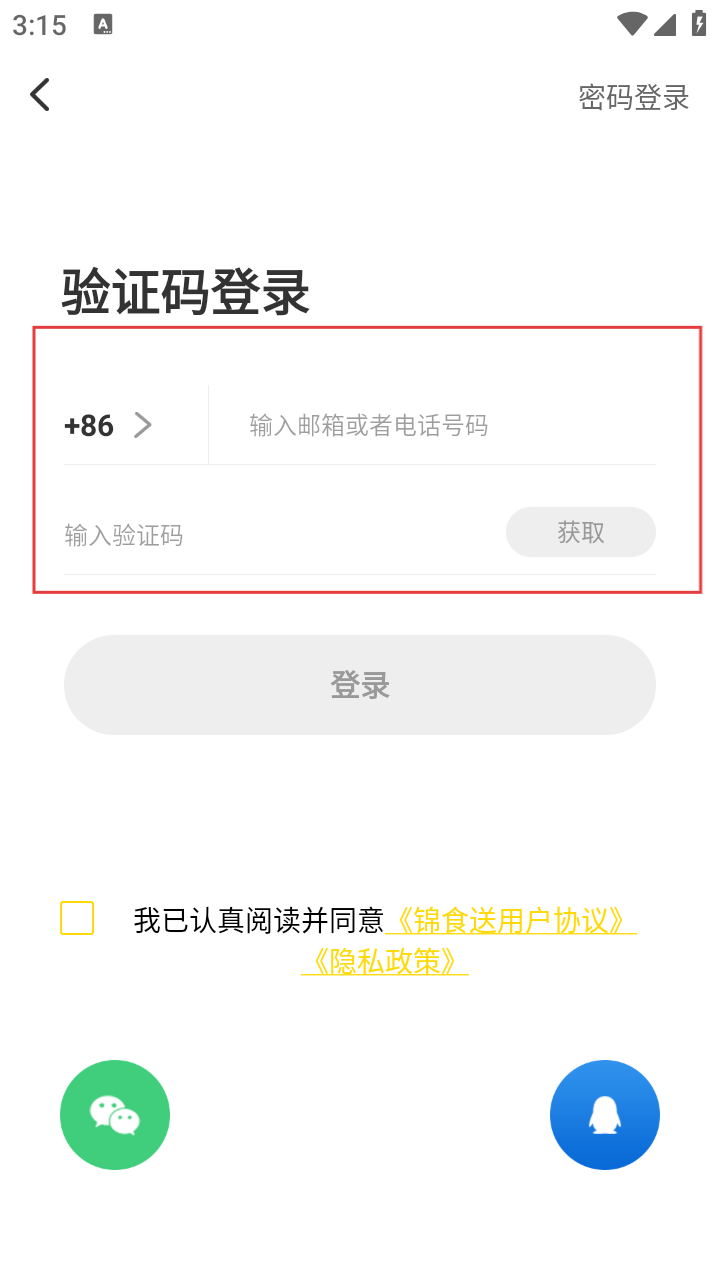Check the agreement checkbox
Viewport: 720px width, 1280px height.
tap(77, 918)
